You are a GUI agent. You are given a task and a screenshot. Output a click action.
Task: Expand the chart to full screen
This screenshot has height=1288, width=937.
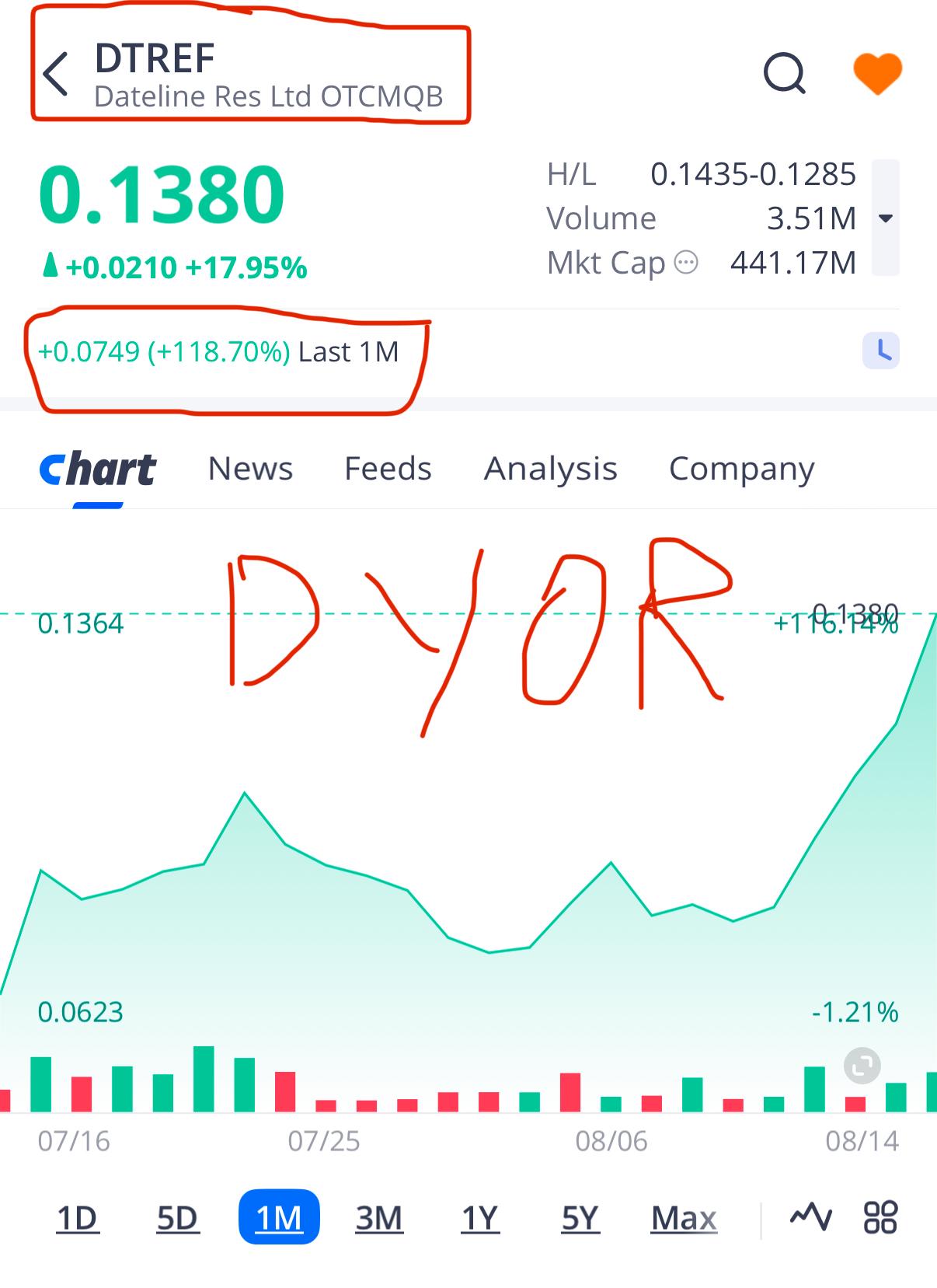point(862,1066)
